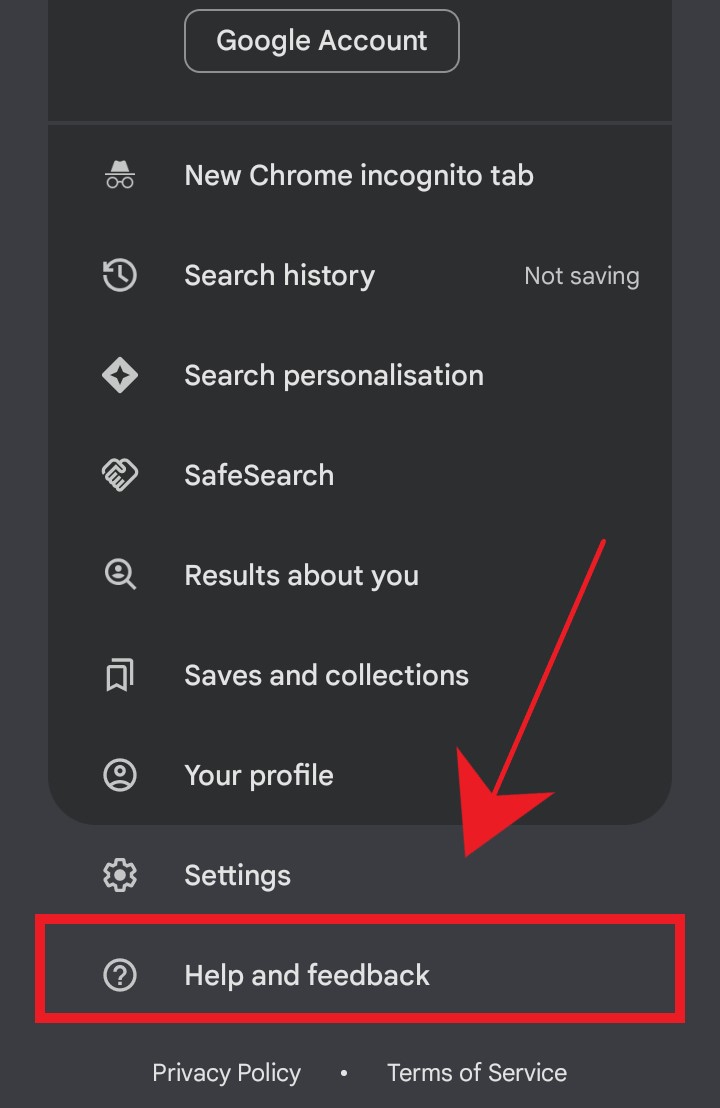Open SafeSearch settings
Screen dimensions: 720x1108
pos(259,476)
